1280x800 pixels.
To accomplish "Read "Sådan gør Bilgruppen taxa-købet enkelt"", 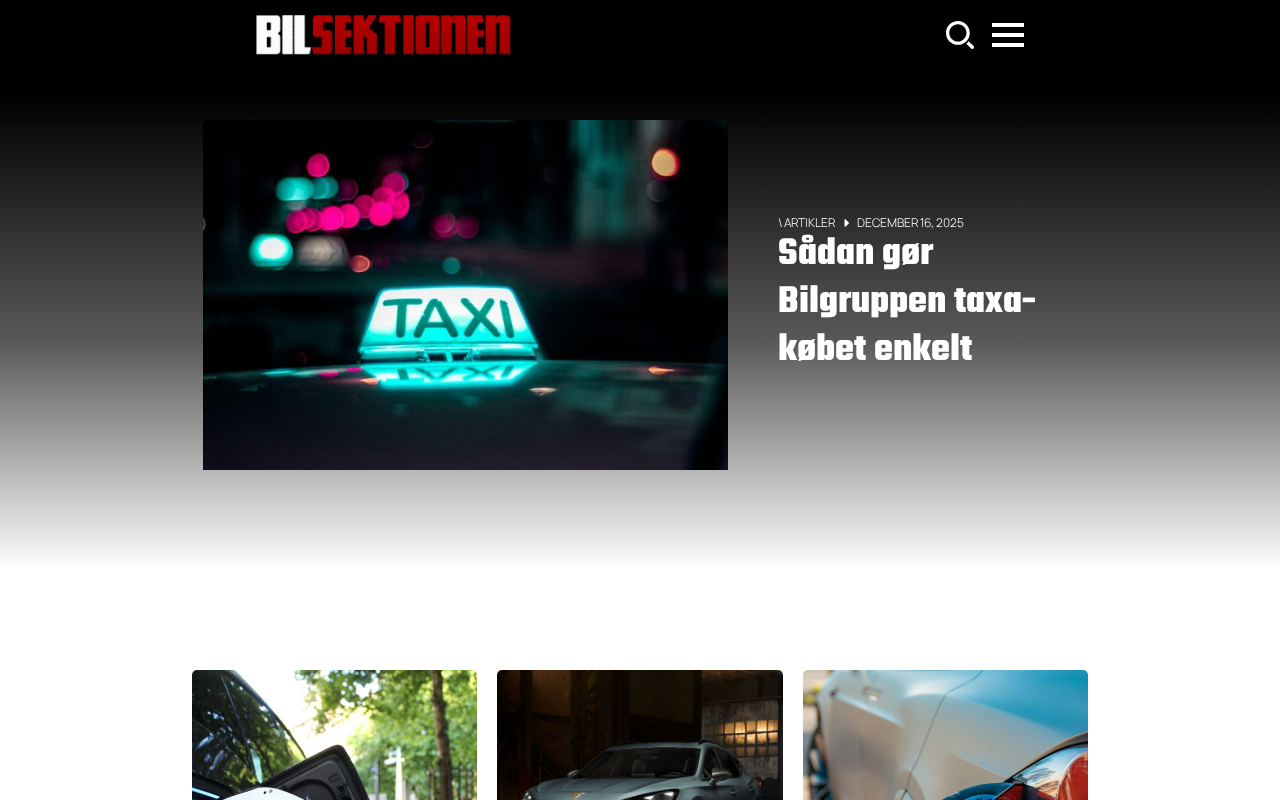I will [x=906, y=301].
